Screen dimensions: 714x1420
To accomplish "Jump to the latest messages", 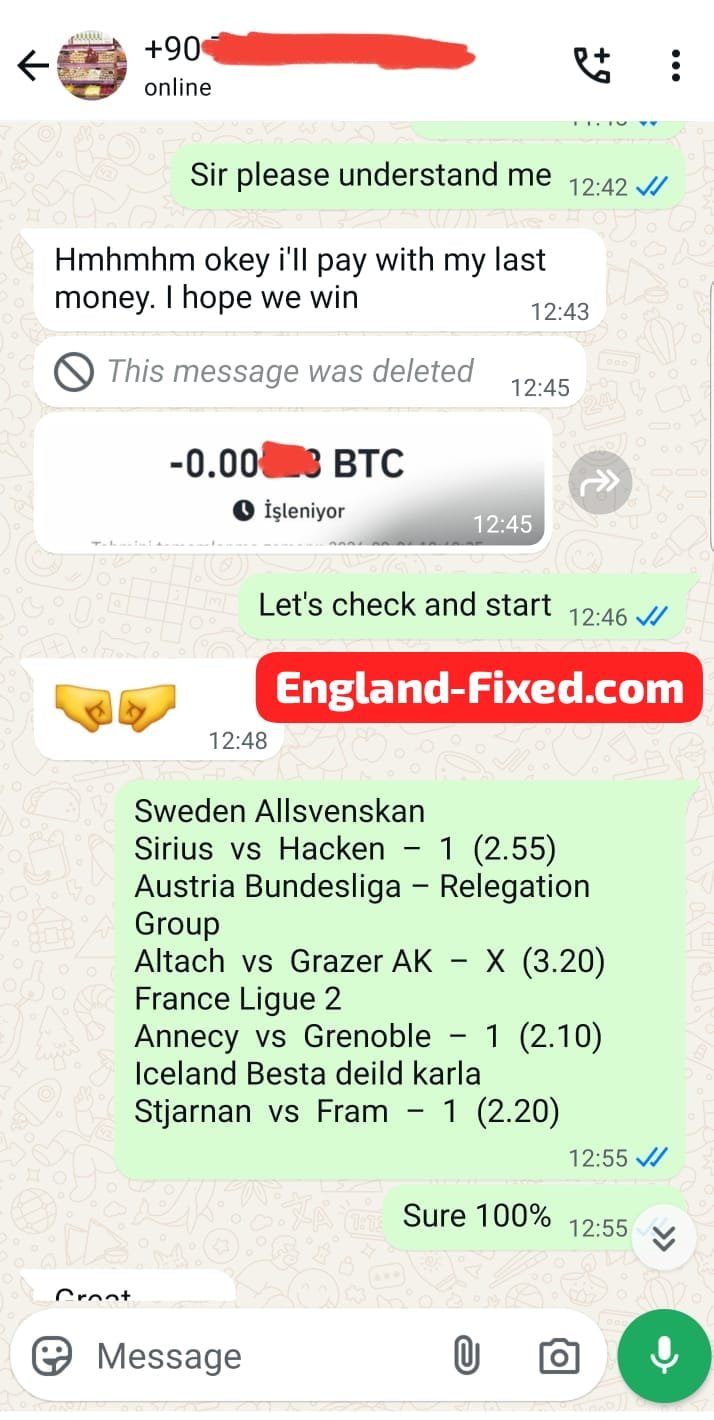I will click(664, 1239).
